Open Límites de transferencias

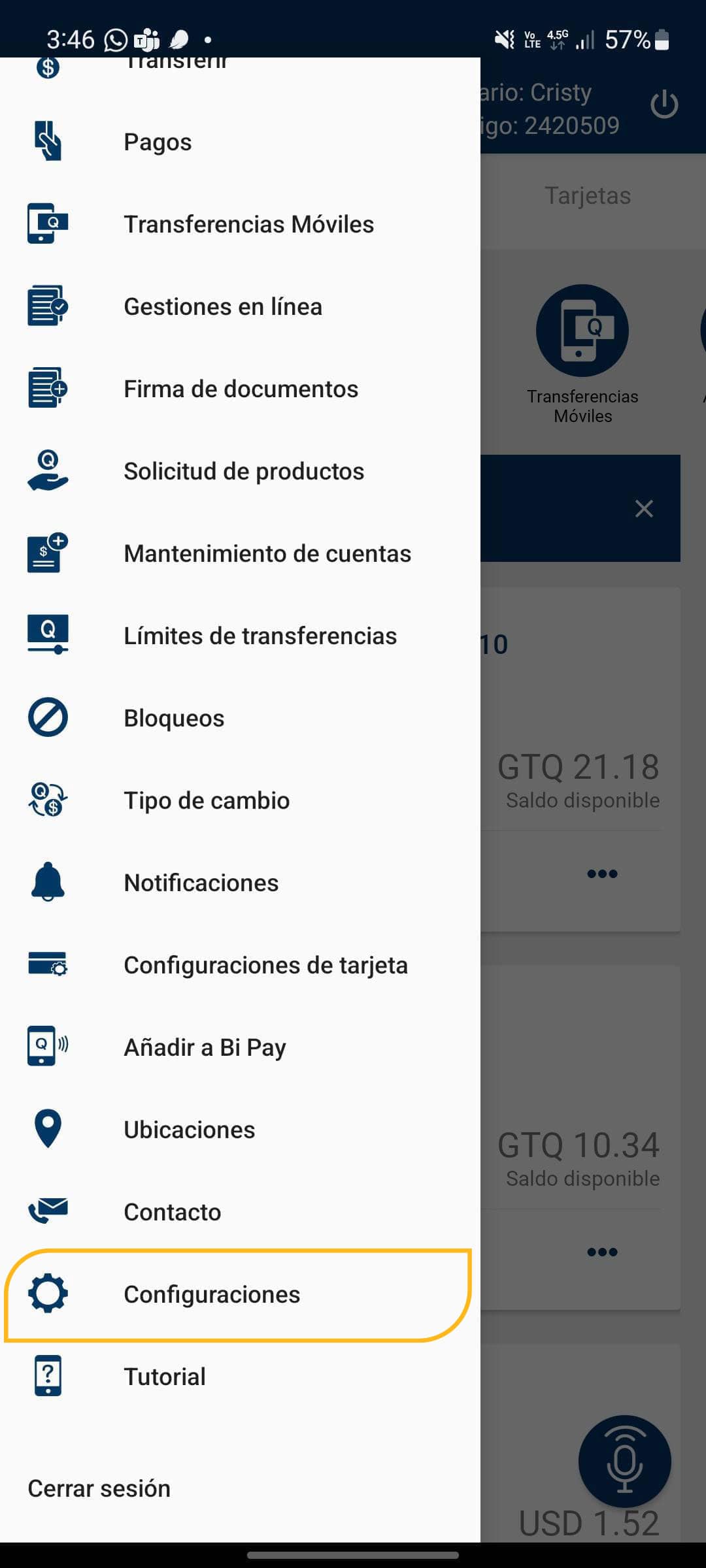260,636
